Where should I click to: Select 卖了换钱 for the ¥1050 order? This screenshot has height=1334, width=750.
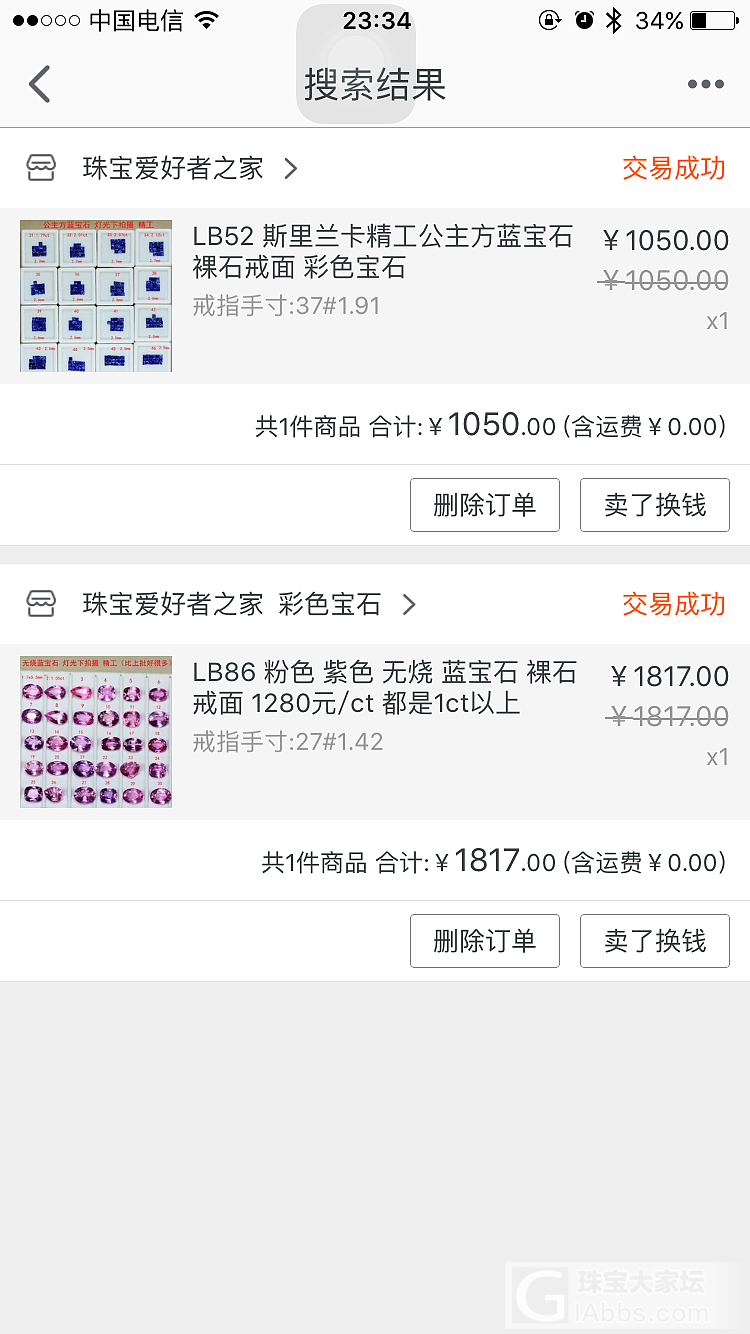(654, 505)
